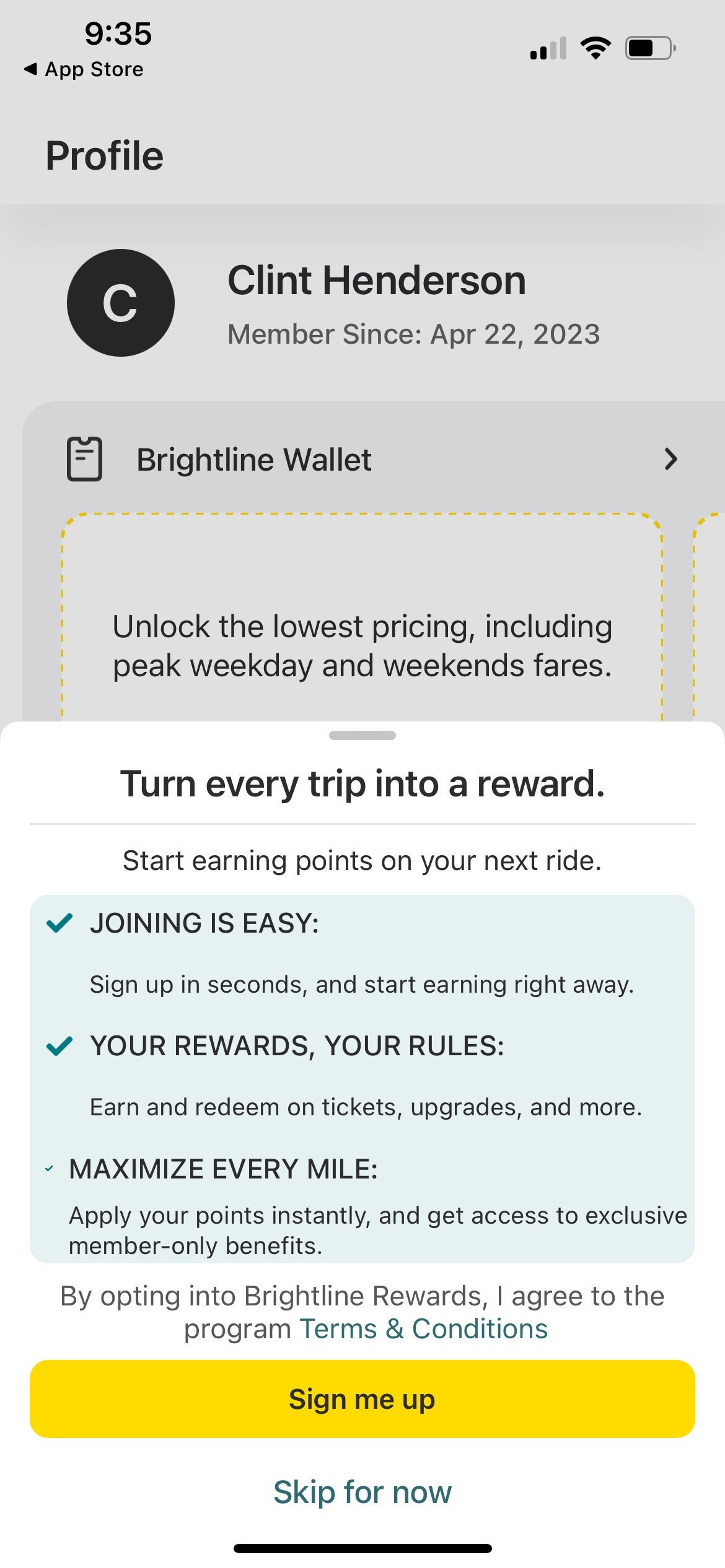Tap the Wi-Fi icon in the status bar
This screenshot has width=725, height=1568.
coord(595,47)
